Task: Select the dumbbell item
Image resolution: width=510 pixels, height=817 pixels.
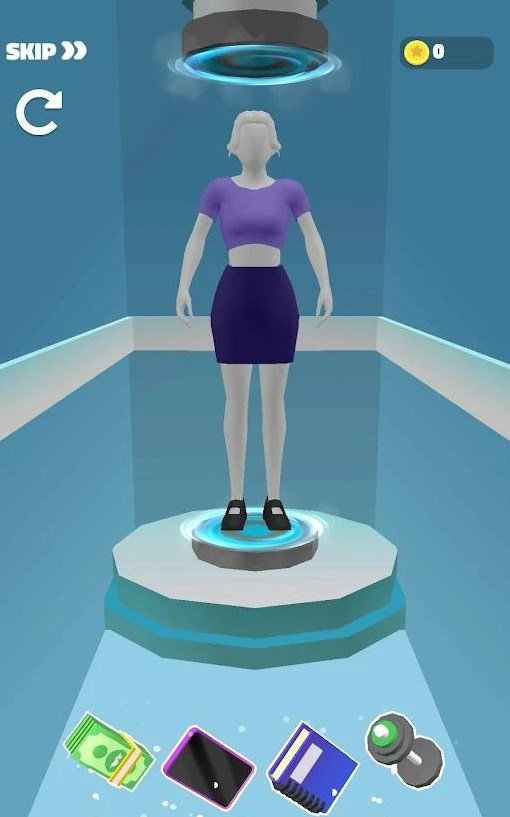Action: coord(405,746)
